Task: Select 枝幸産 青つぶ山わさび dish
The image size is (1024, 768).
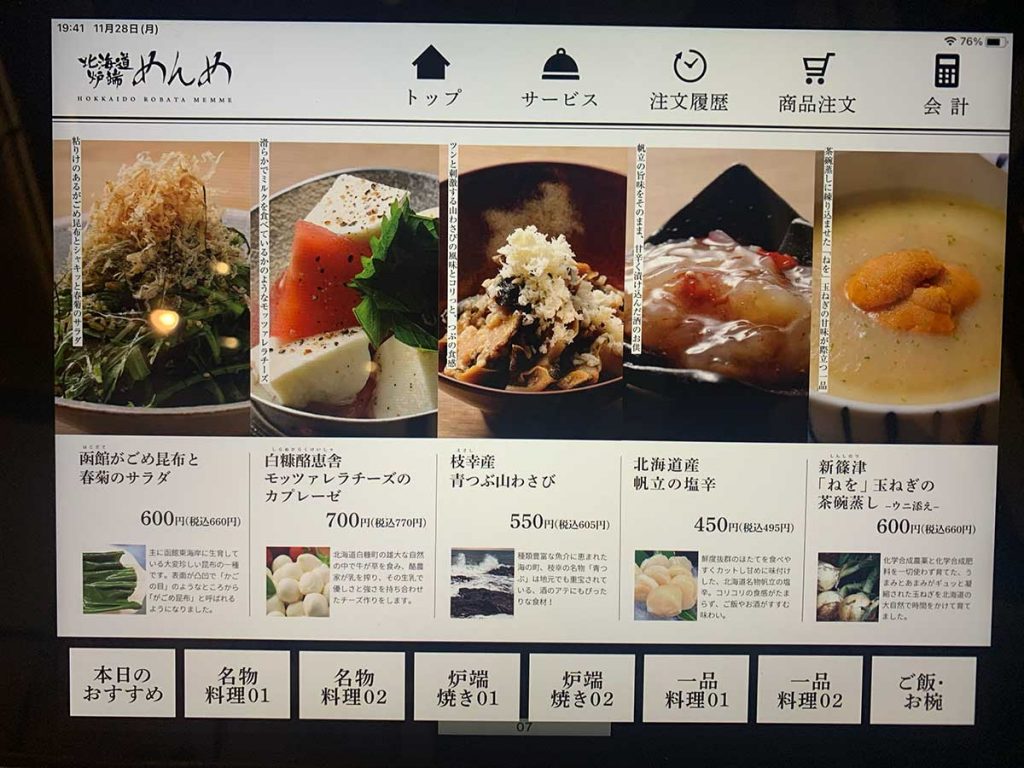Action: coord(531,292)
